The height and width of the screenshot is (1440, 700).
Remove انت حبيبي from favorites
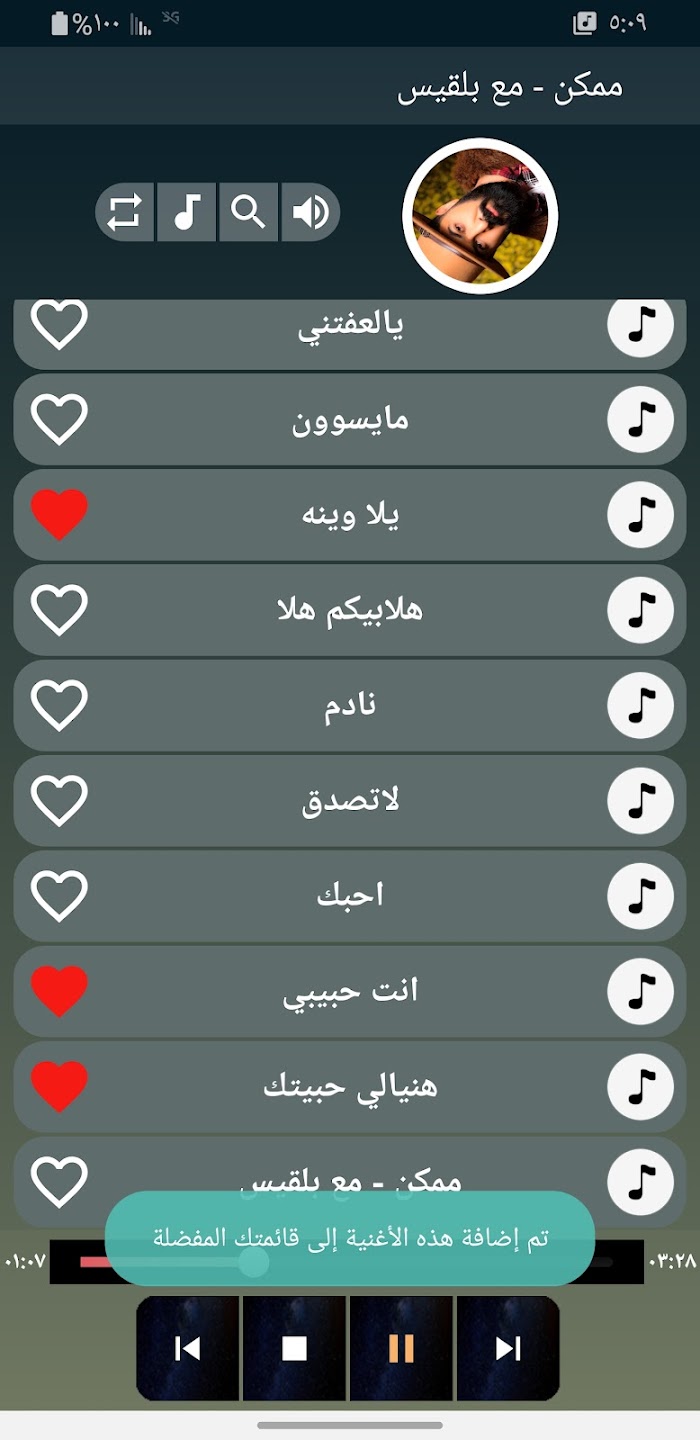click(60, 991)
